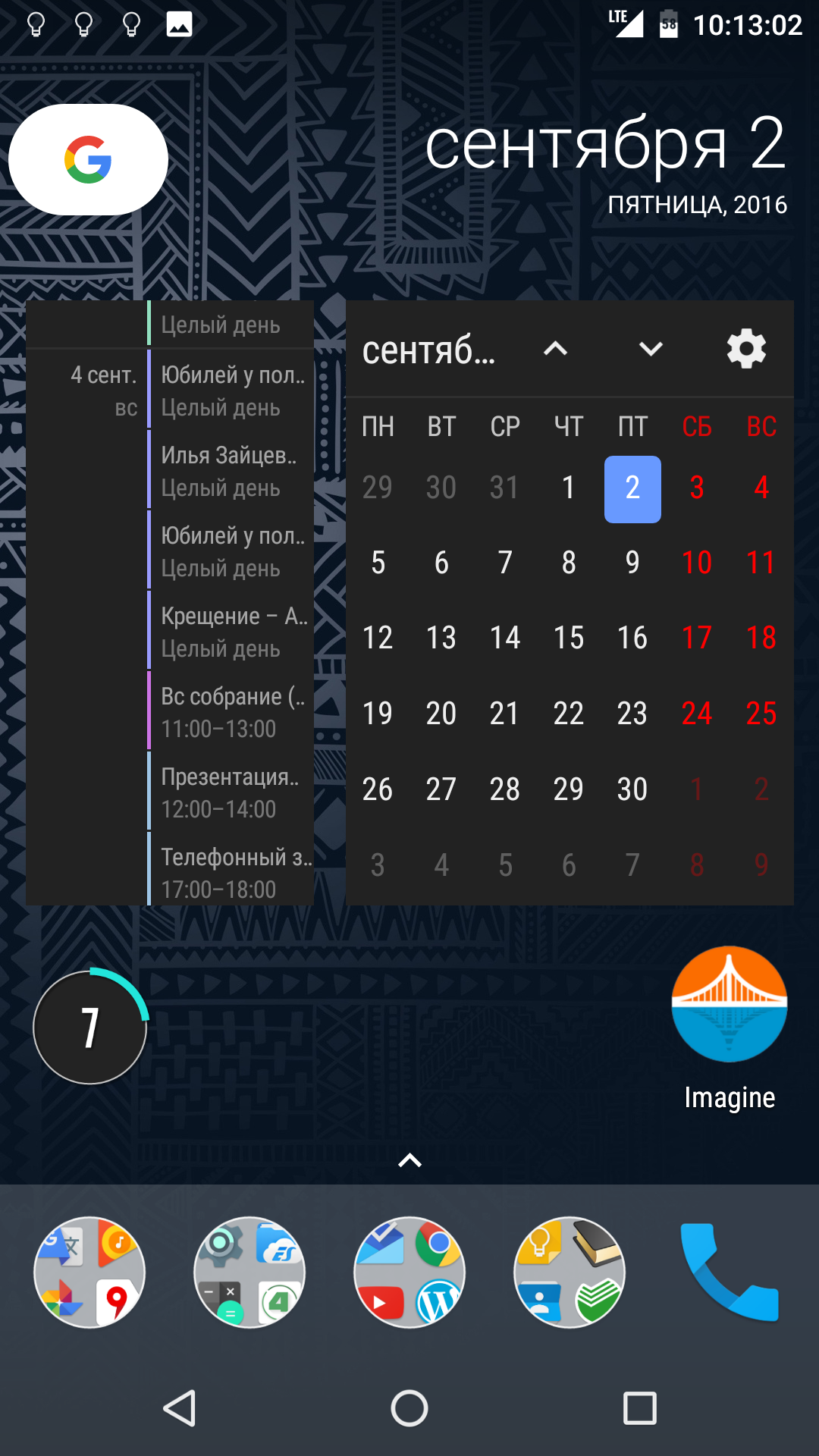Viewport: 819px width, 1456px height.
Task: Open folder with ES Explorer and calculator
Action: pyautogui.click(x=249, y=1272)
